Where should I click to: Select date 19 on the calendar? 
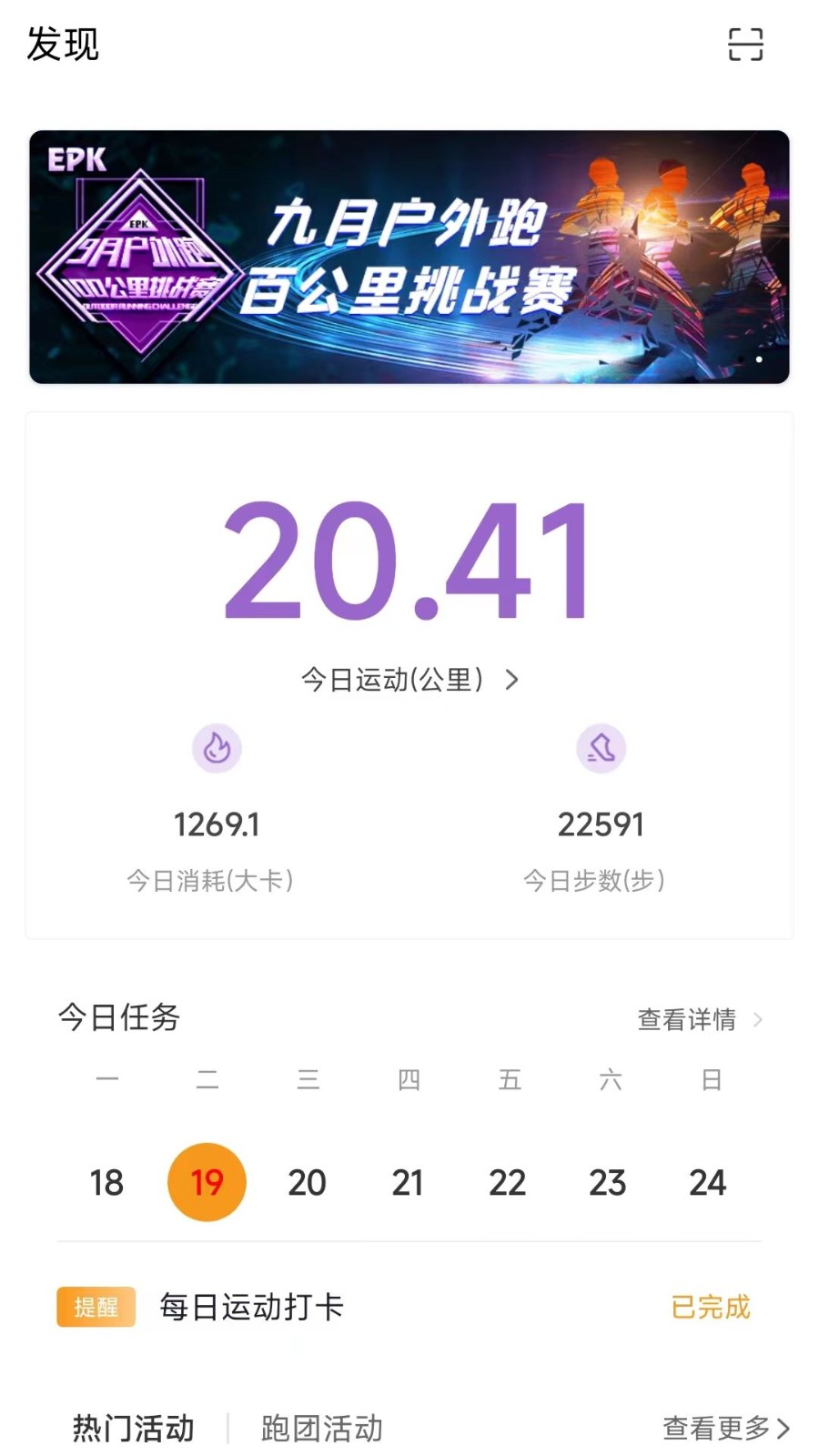(x=207, y=1181)
